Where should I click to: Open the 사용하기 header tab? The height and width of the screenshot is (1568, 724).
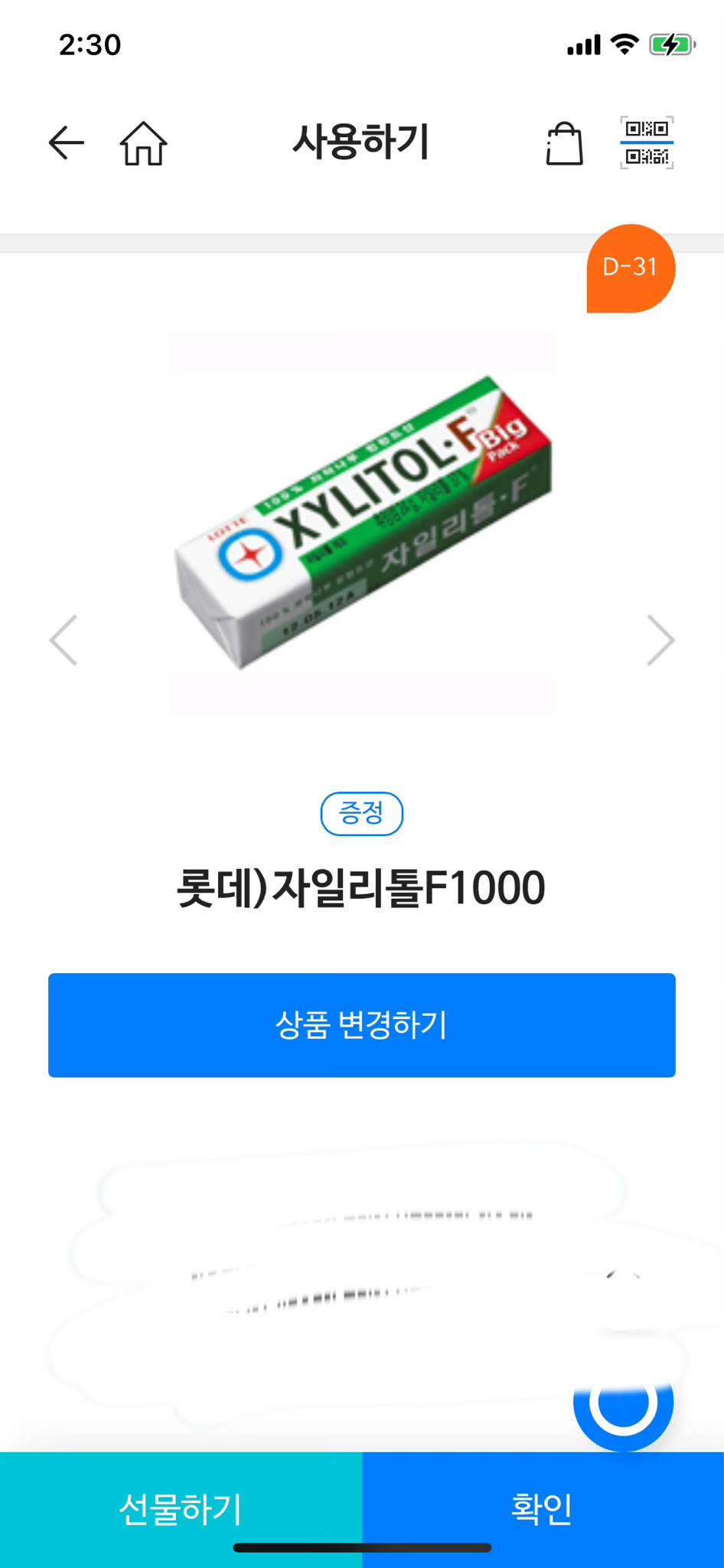pos(361,142)
